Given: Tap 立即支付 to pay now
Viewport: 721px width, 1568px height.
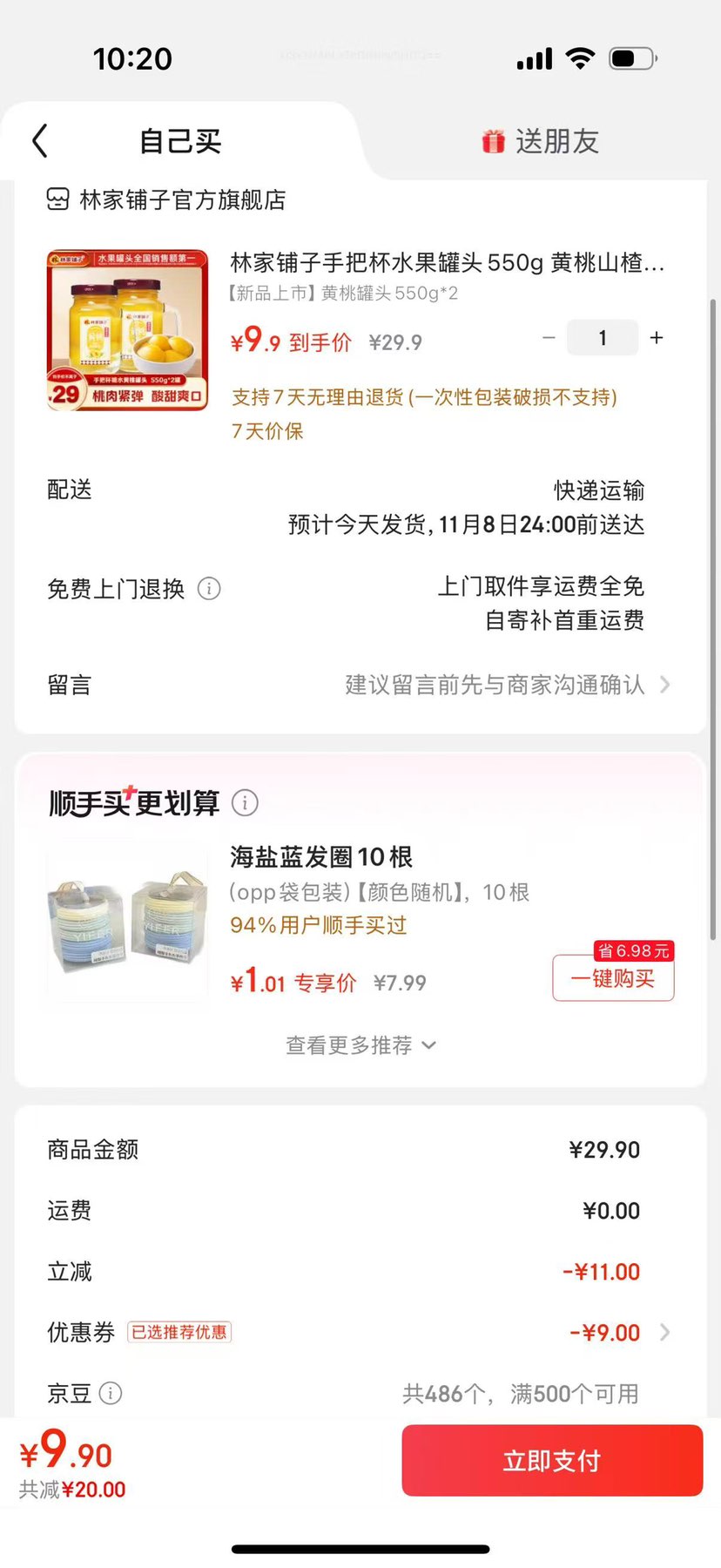Looking at the screenshot, I should 550,1460.
